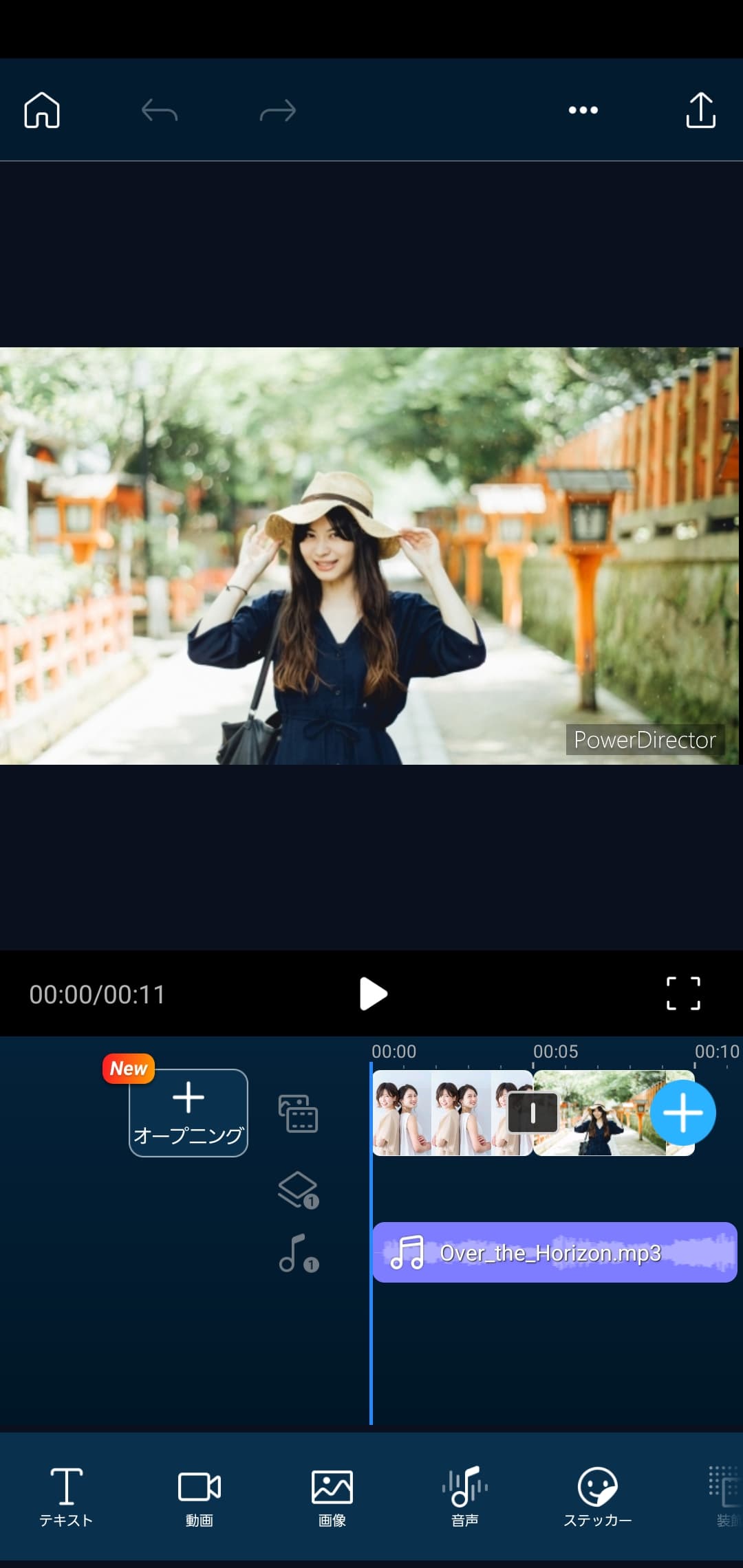Image resolution: width=743 pixels, height=1568 pixels.
Task: Open the 音声 audio tool
Action: (x=465, y=1496)
